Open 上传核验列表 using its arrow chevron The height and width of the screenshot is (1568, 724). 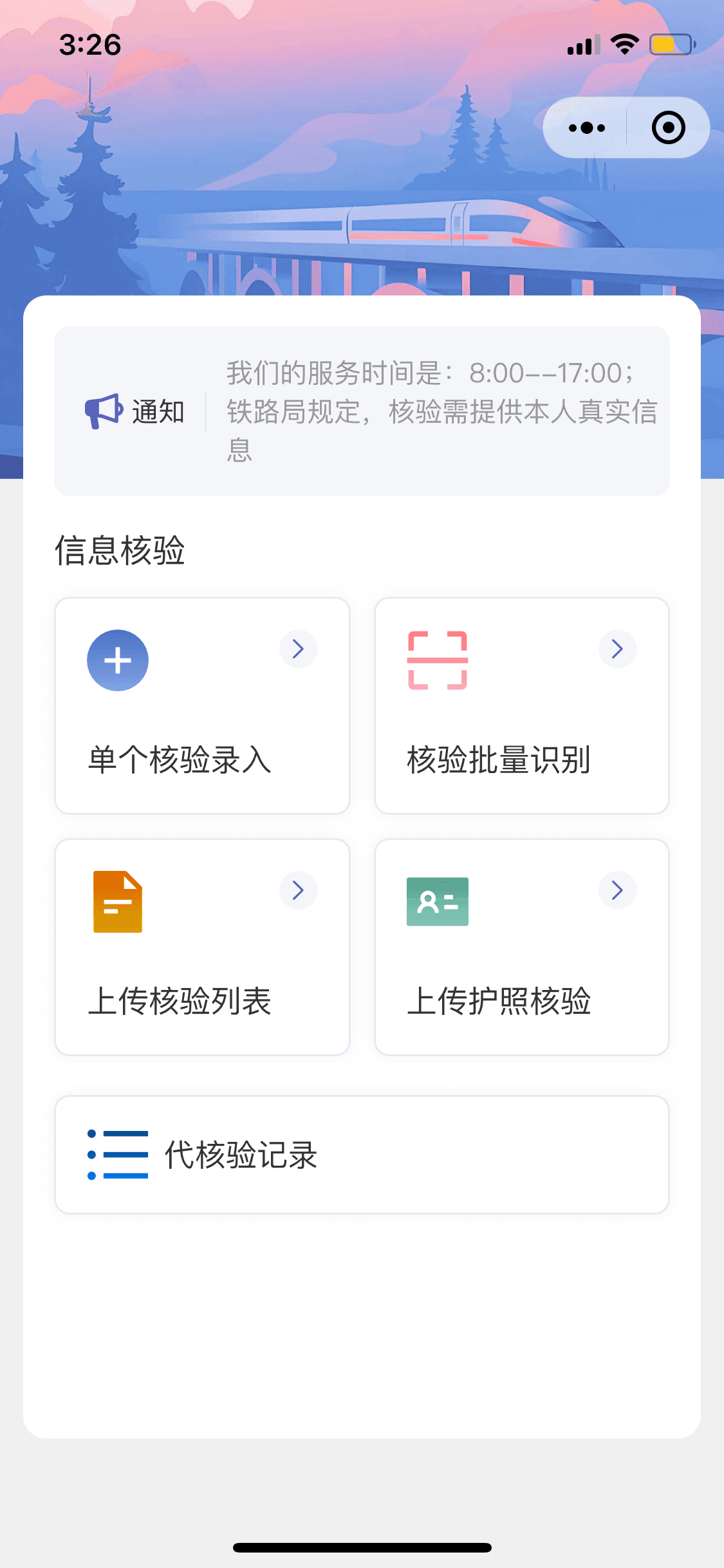298,890
